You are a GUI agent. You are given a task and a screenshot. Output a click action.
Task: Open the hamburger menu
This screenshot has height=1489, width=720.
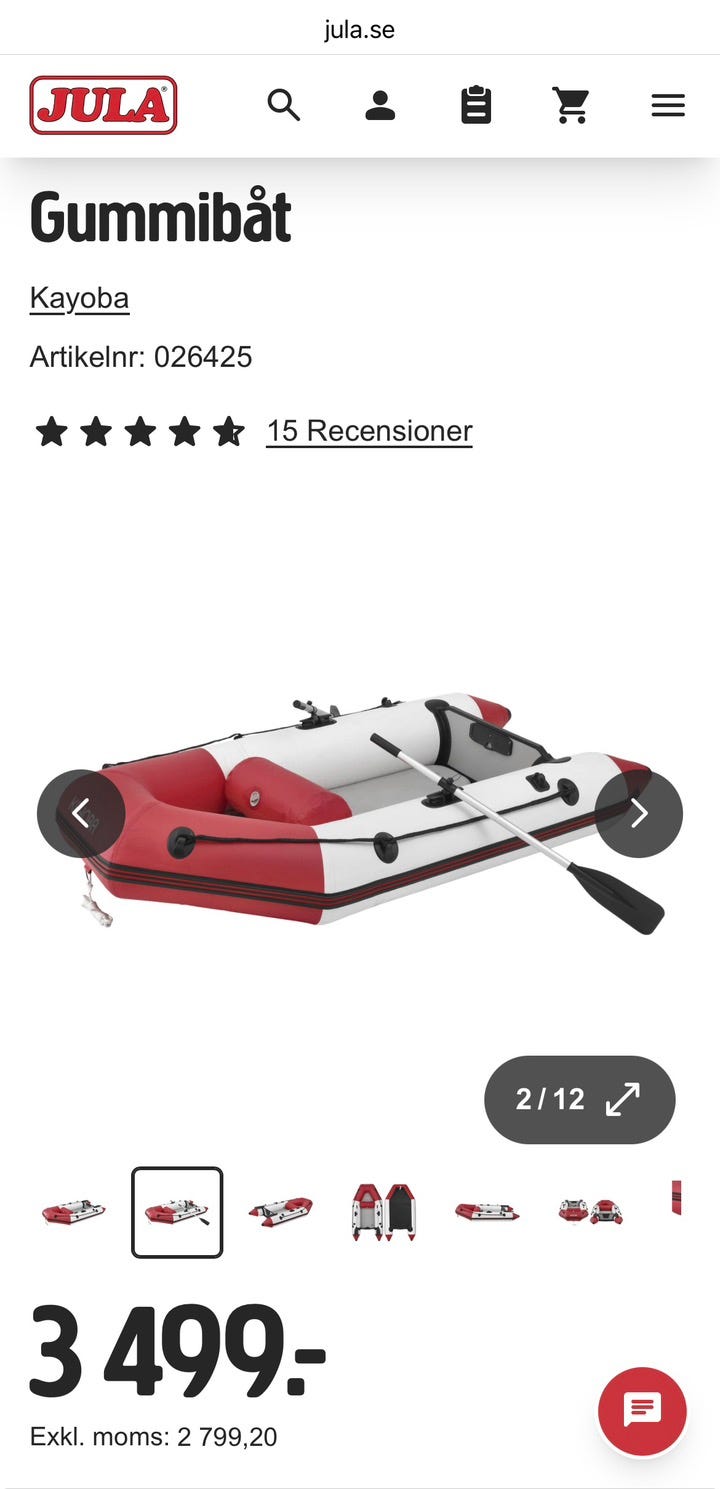(668, 105)
